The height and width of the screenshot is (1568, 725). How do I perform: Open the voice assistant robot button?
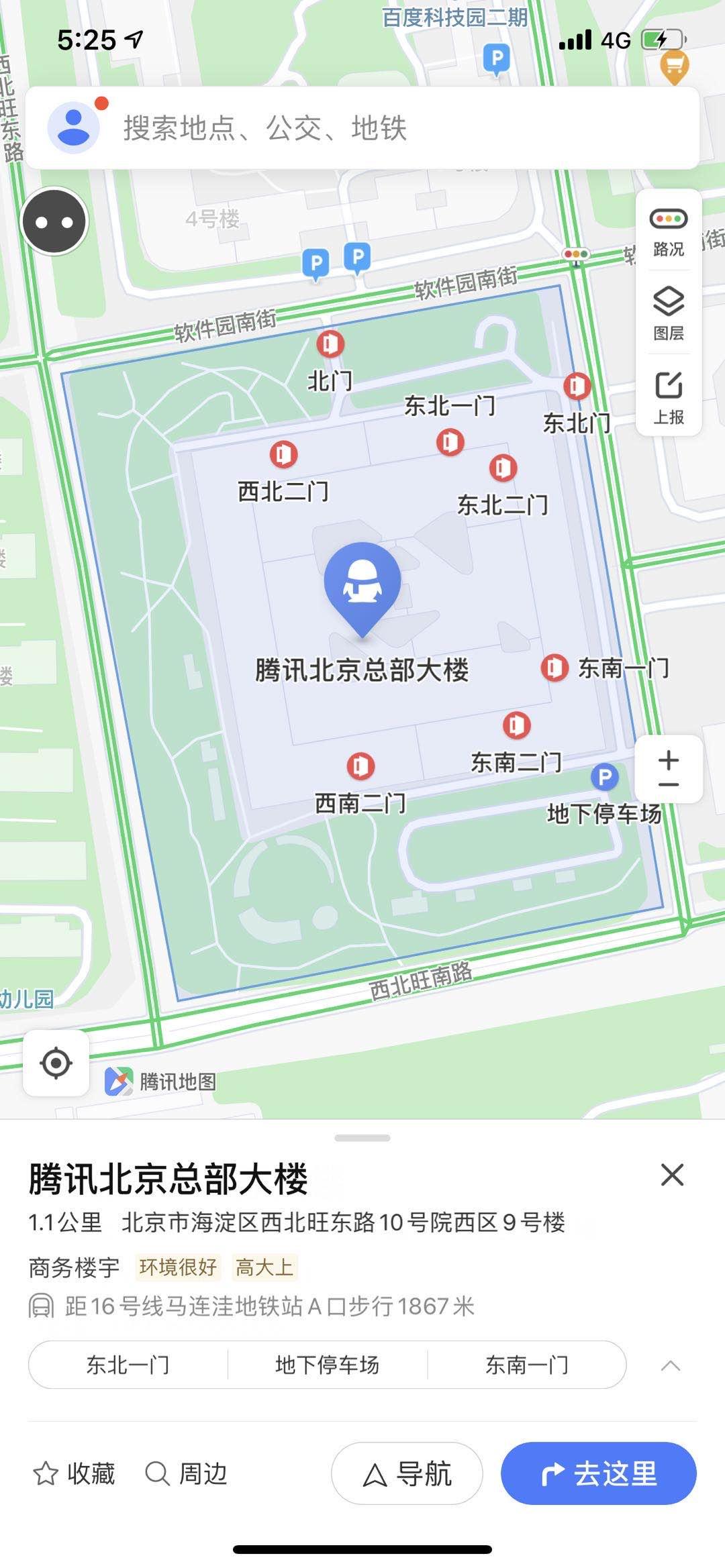tap(54, 221)
